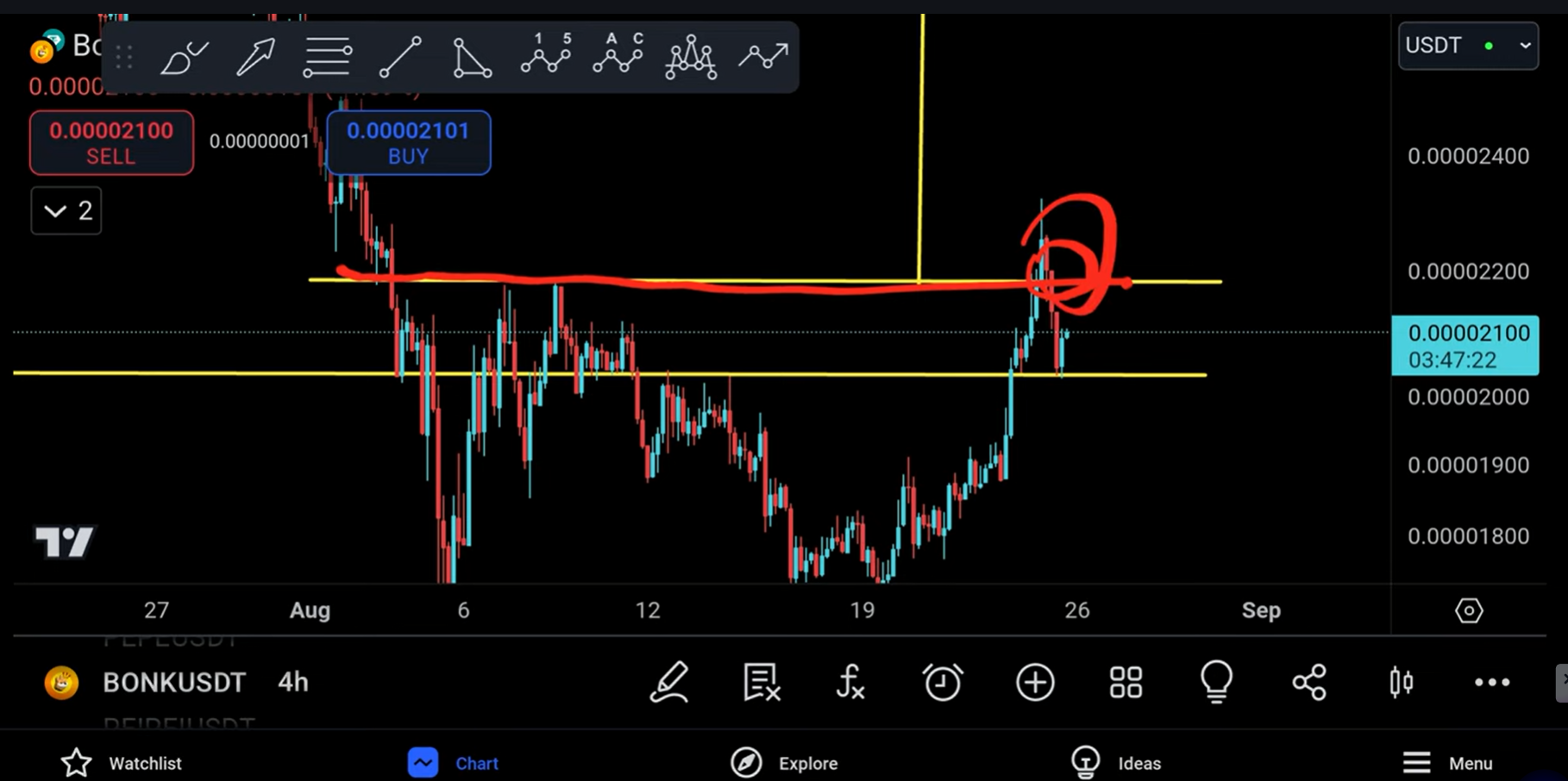Image resolution: width=1568 pixels, height=781 pixels.
Task: Open the BONKUSDT symbol search
Action: 174,683
